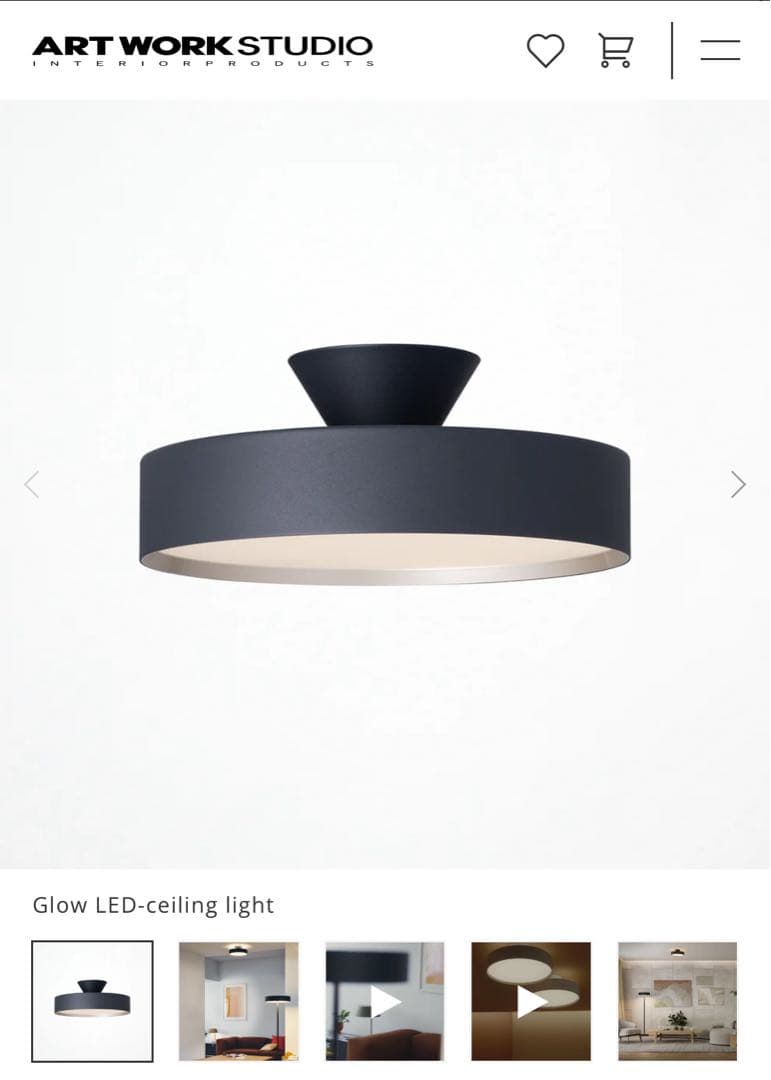Click the play icon on the fourth thumbnail

click(x=531, y=1000)
